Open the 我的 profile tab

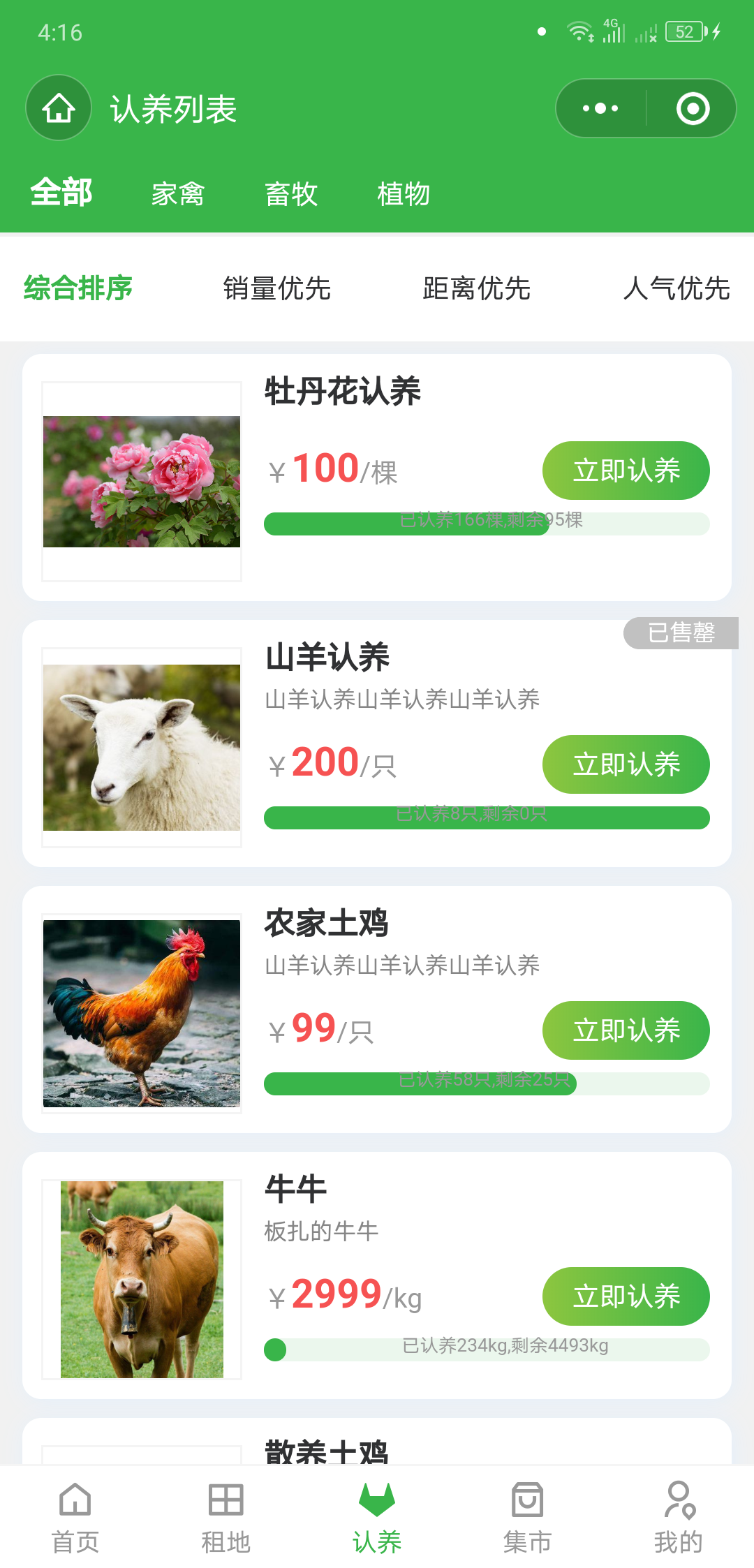(x=679, y=1518)
